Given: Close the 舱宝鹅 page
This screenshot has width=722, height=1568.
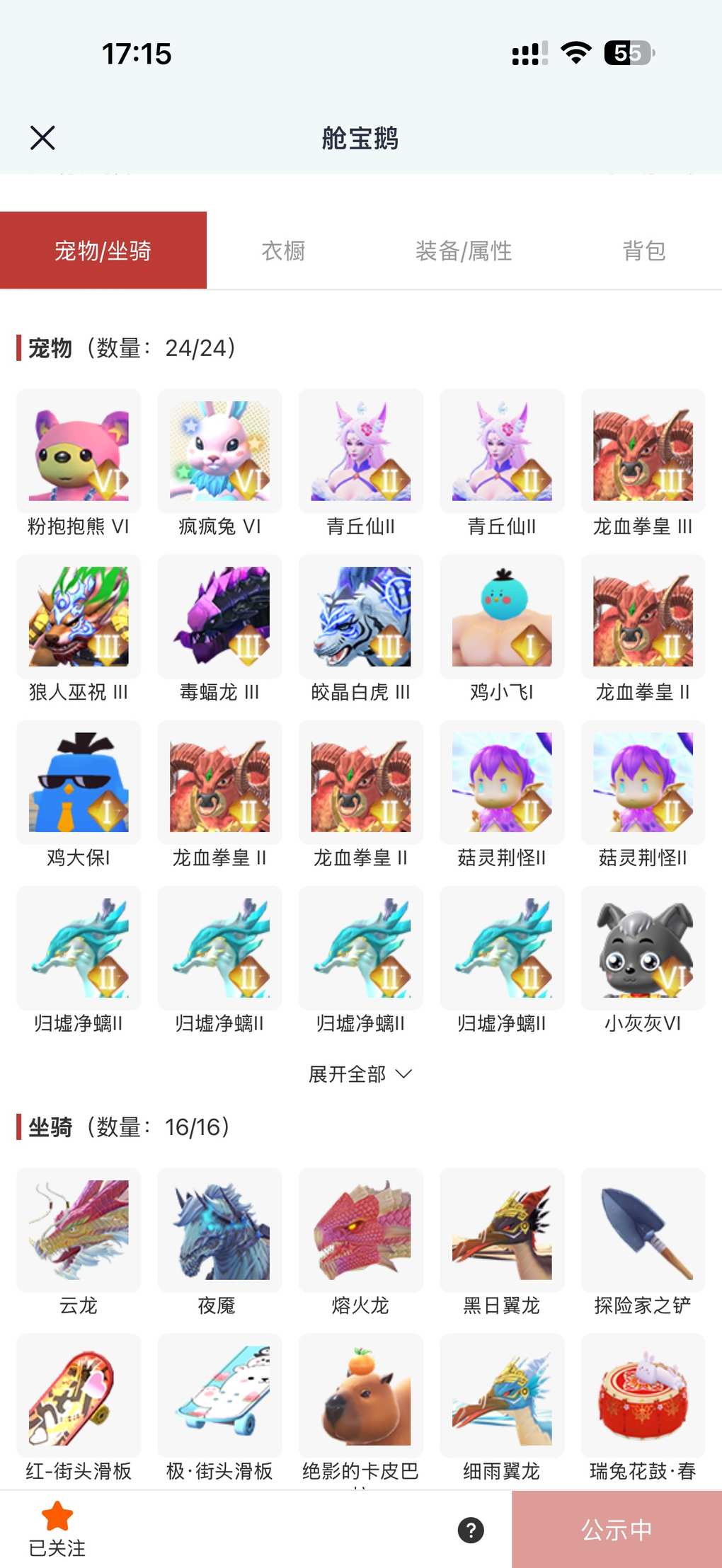Looking at the screenshot, I should (42, 138).
